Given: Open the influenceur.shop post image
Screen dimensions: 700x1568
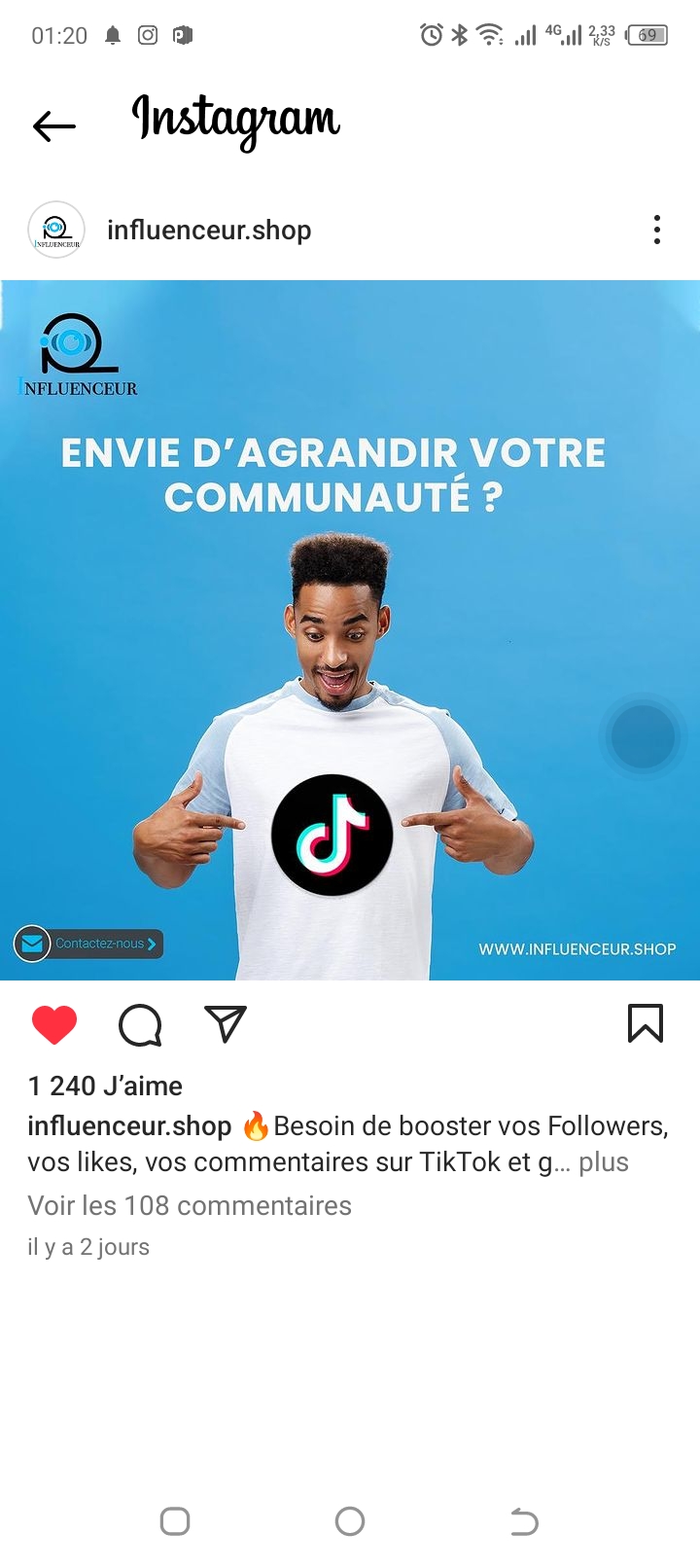Looking at the screenshot, I should coord(350,630).
